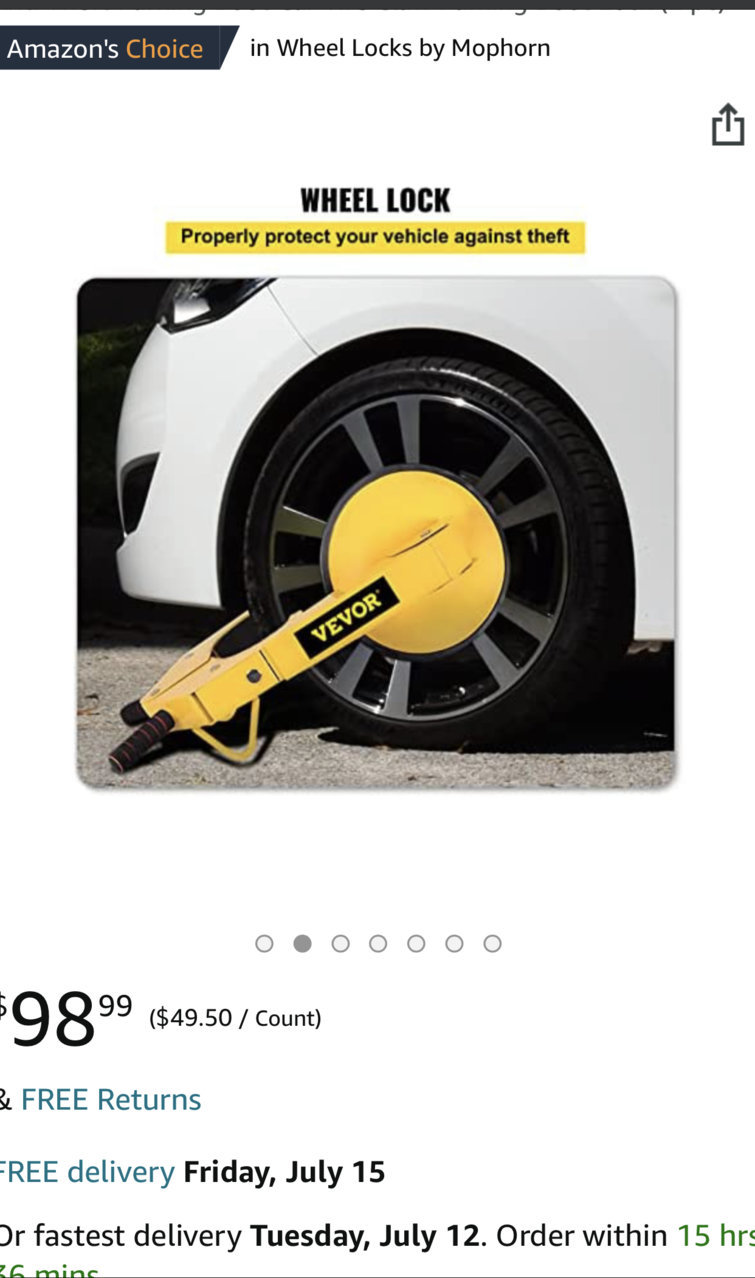The width and height of the screenshot is (755, 1278).
Task: Share this product listing
Action: coord(727,126)
